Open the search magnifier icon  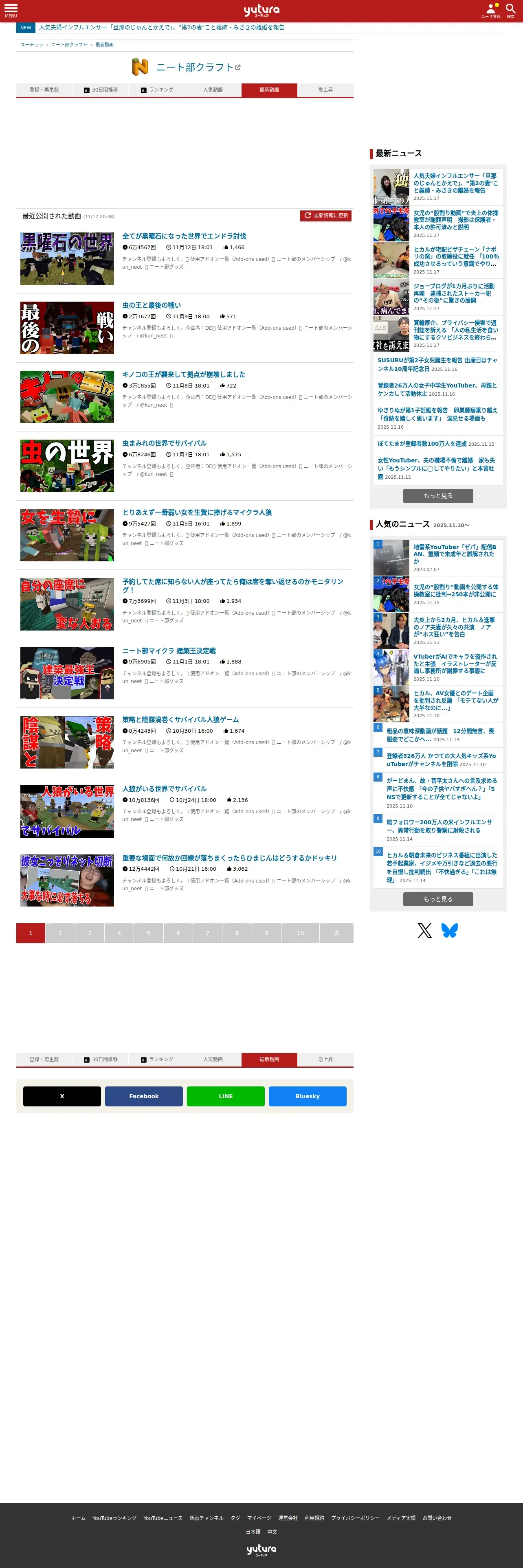click(x=510, y=10)
